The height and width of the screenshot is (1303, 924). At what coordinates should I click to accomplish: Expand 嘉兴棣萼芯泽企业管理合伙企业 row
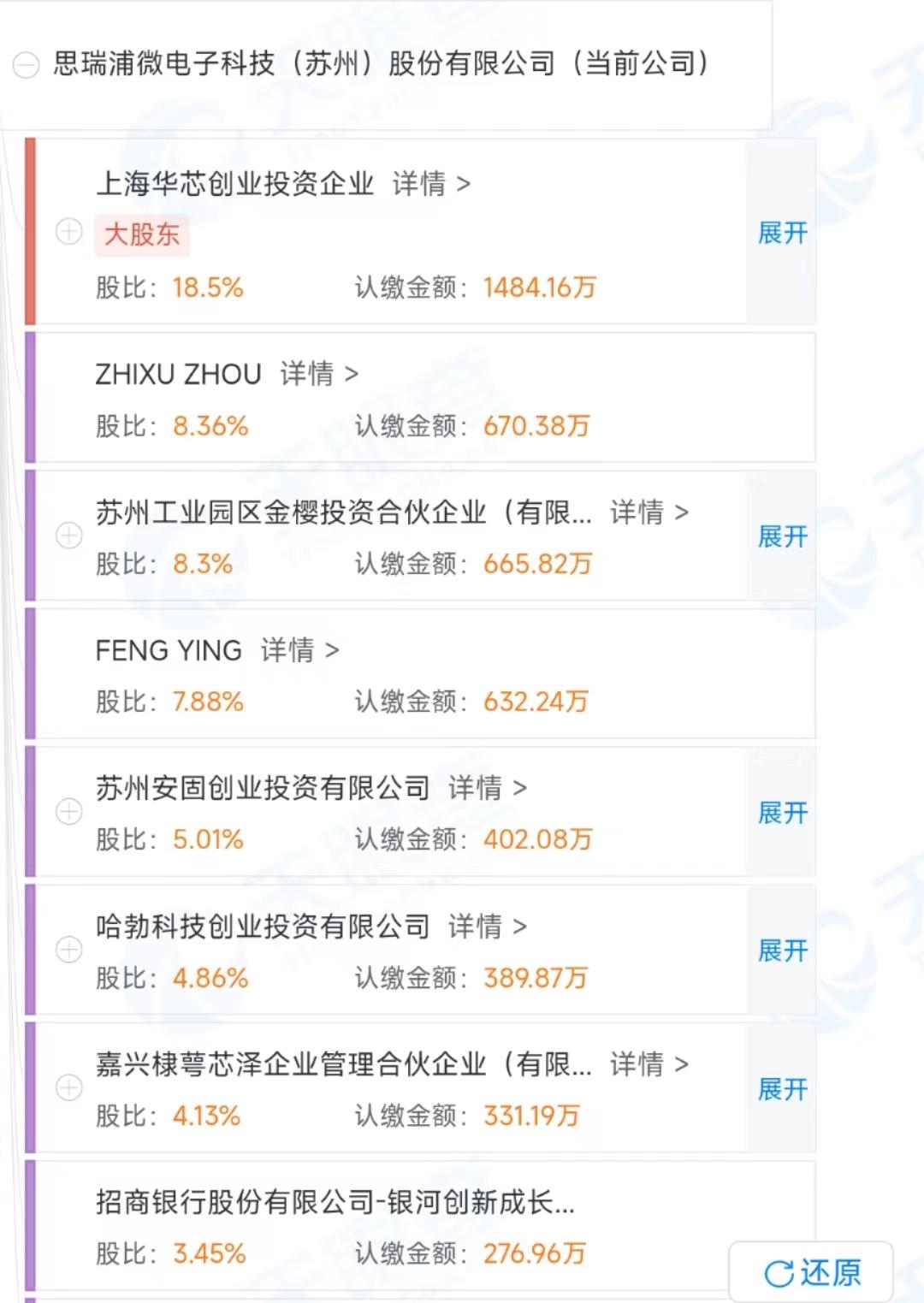(782, 1089)
